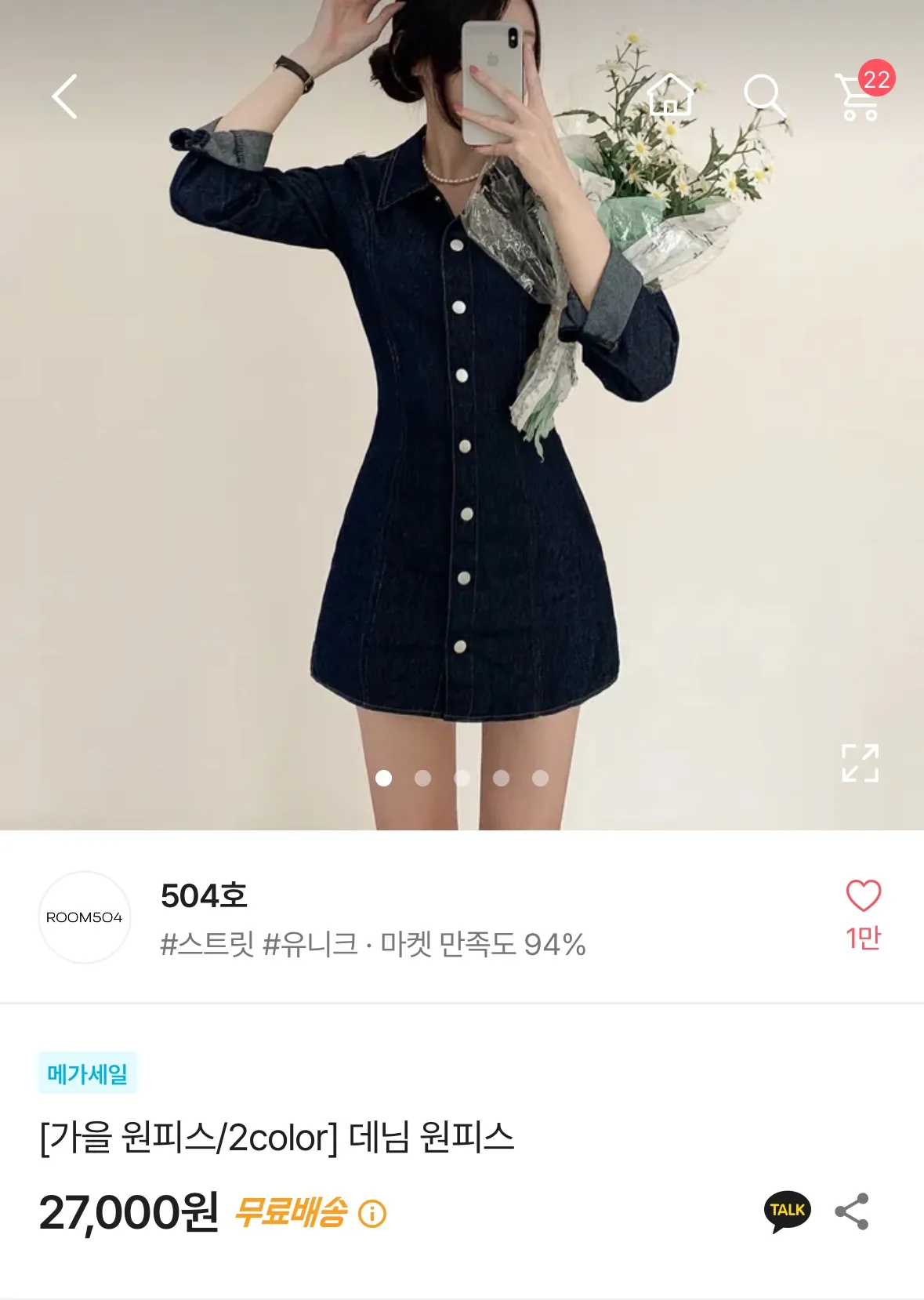Share the product via KakaoTalk
924x1300 pixels.
[787, 1211]
